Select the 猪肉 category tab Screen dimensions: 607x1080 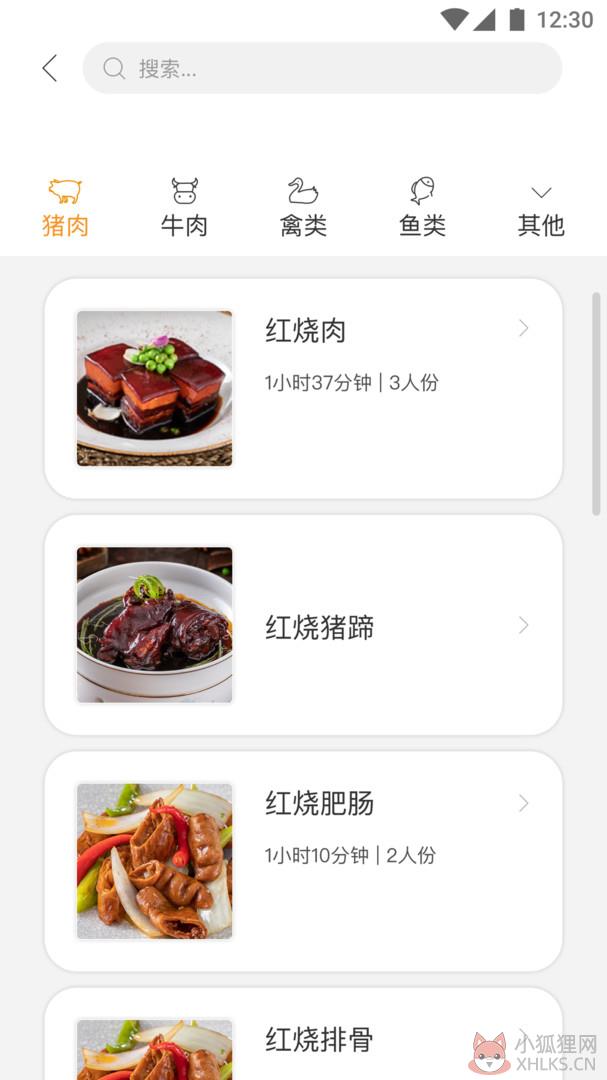(65, 207)
